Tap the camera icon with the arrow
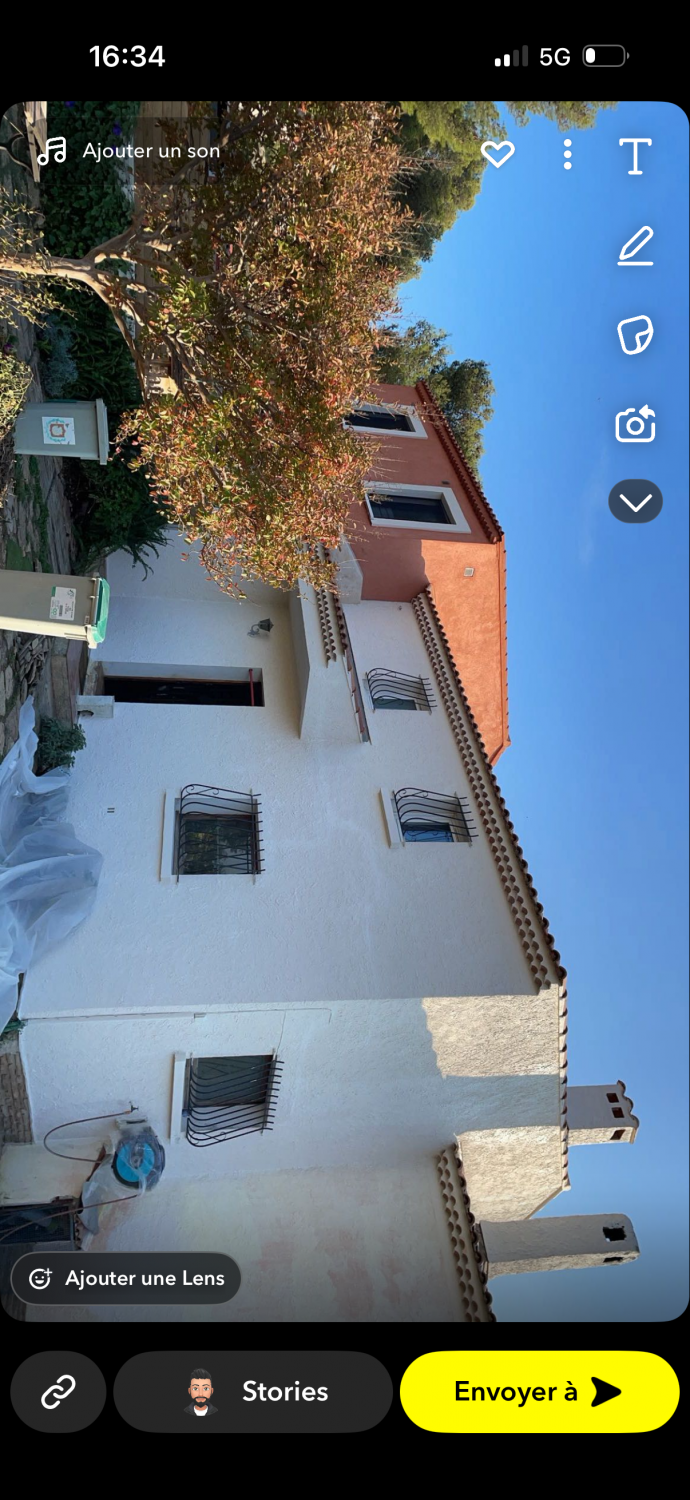Viewport: 690px width, 1500px height. tap(635, 424)
